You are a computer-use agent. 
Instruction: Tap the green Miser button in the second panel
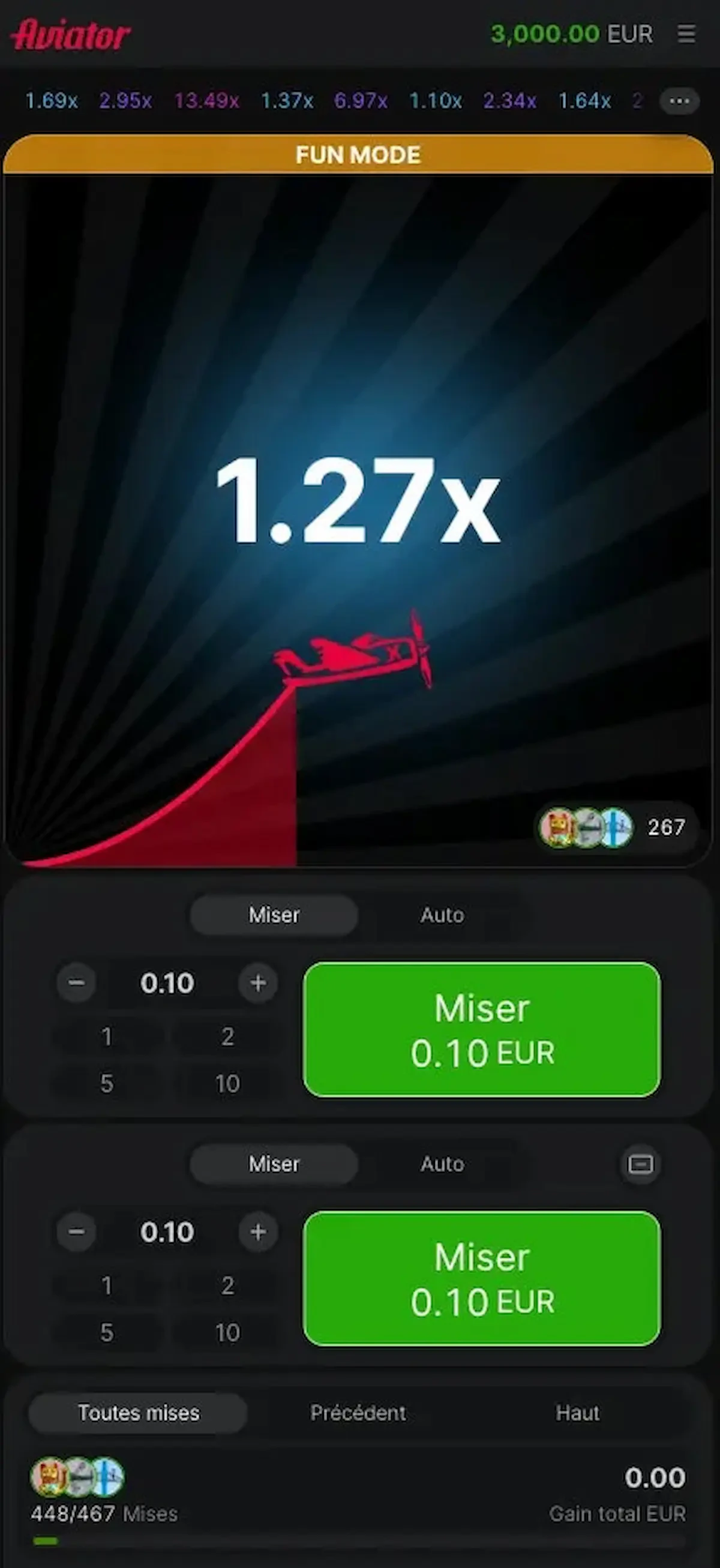(x=481, y=1278)
